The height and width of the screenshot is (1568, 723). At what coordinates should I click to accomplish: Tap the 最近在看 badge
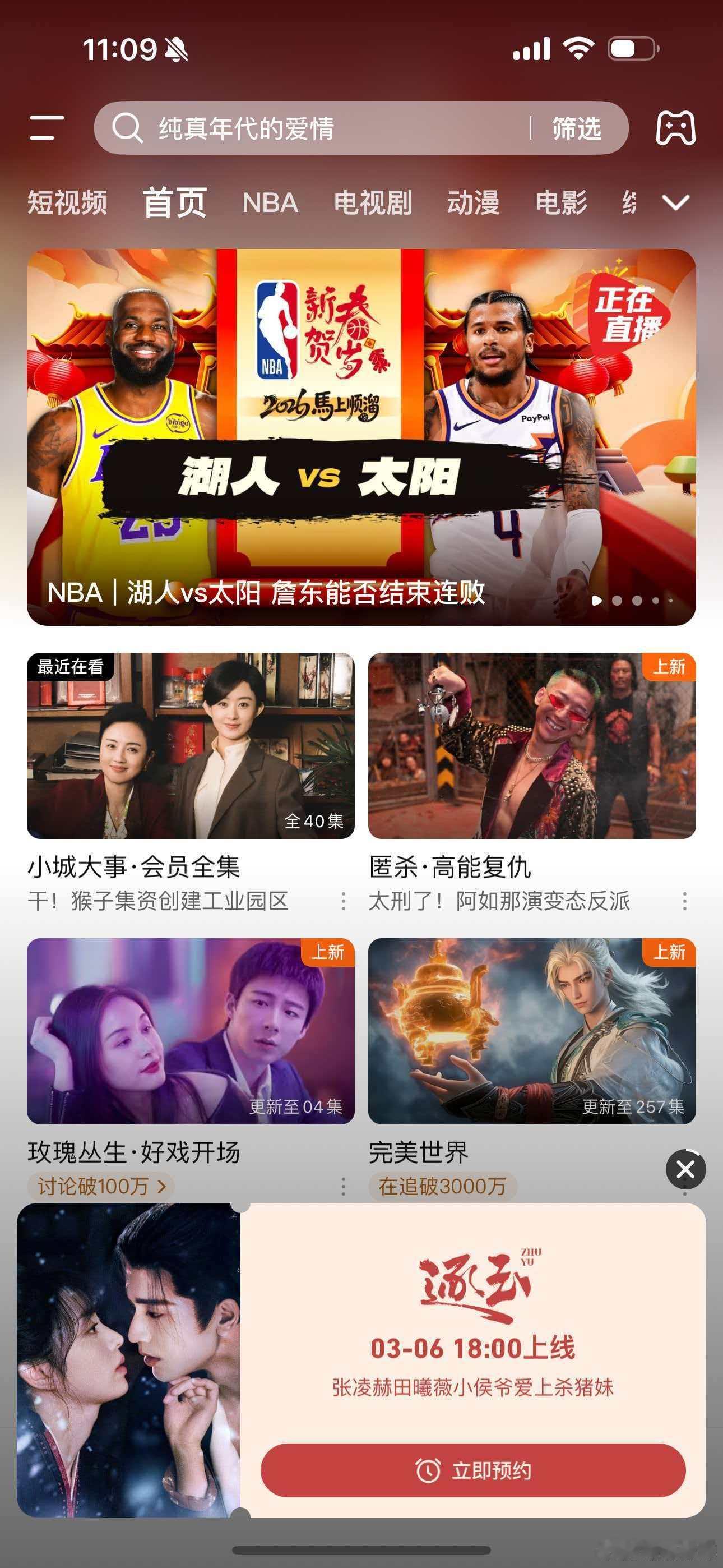pos(72,668)
